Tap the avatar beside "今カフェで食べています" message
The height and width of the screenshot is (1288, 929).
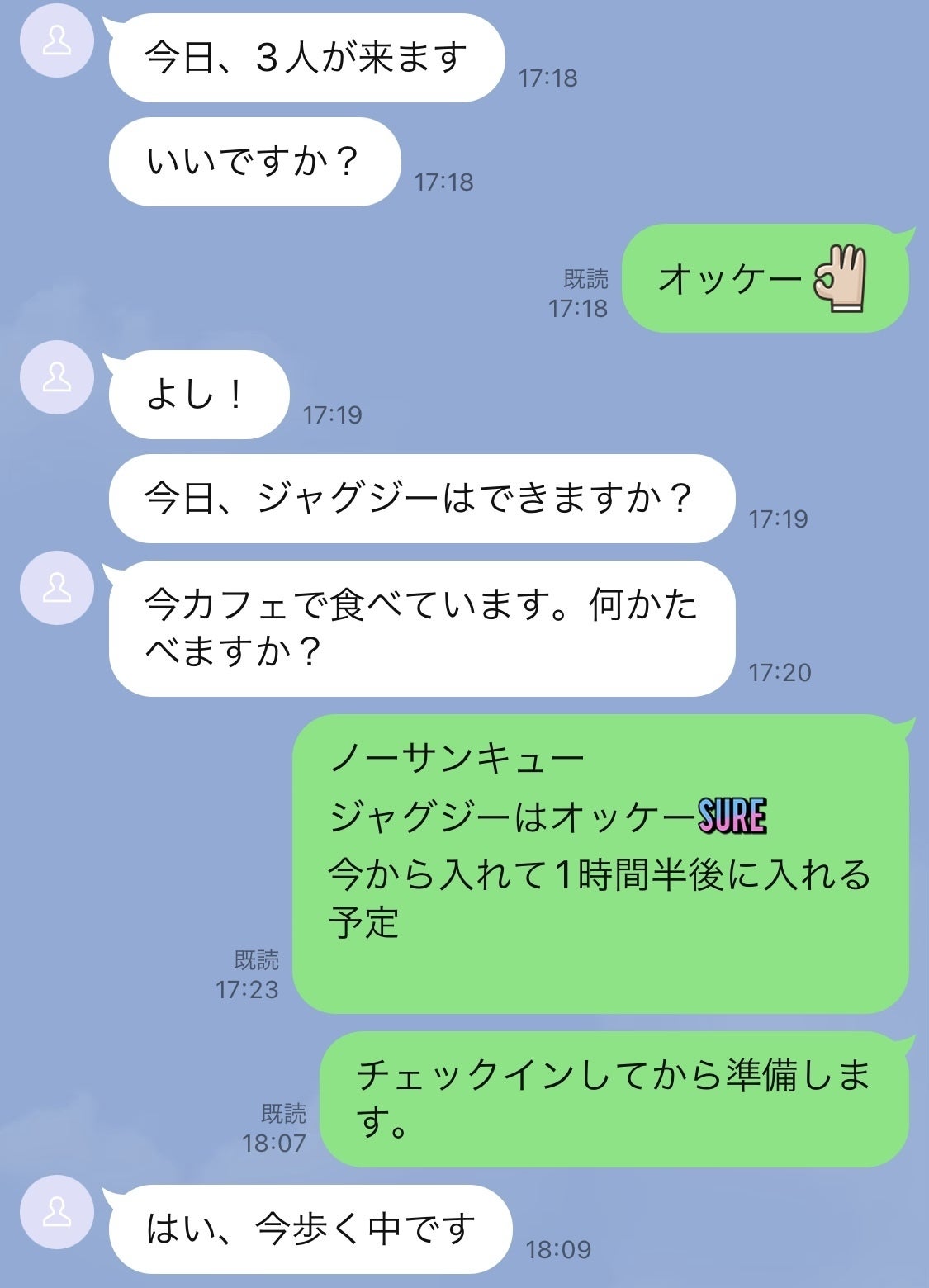click(x=56, y=588)
